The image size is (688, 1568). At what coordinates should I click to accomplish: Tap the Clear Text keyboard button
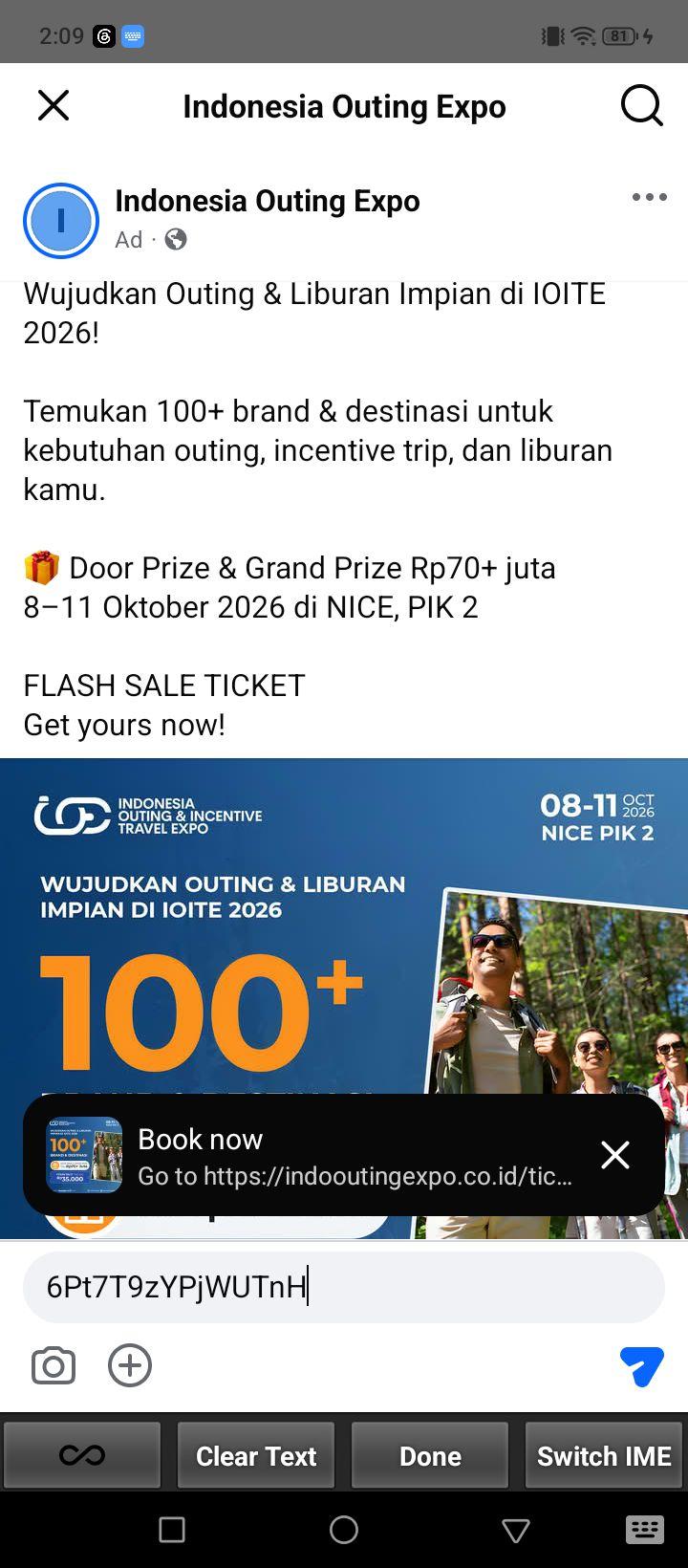tap(256, 1455)
